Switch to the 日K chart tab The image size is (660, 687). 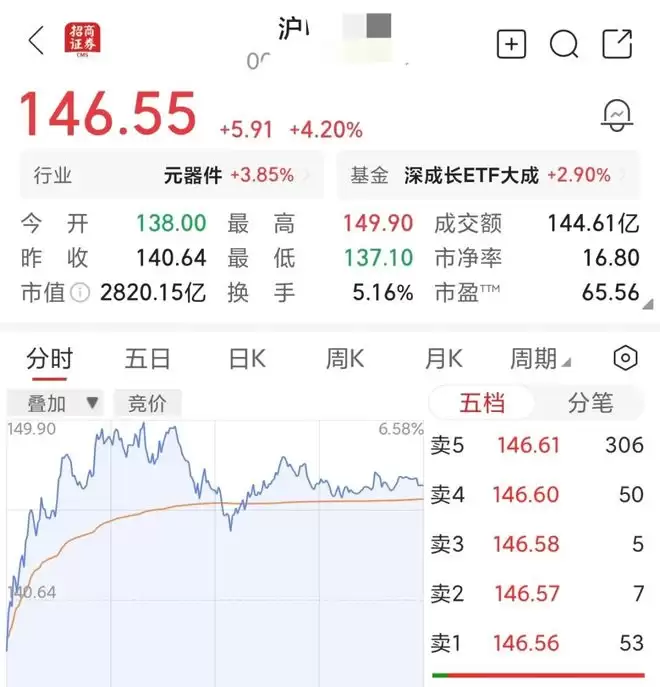[247, 359]
